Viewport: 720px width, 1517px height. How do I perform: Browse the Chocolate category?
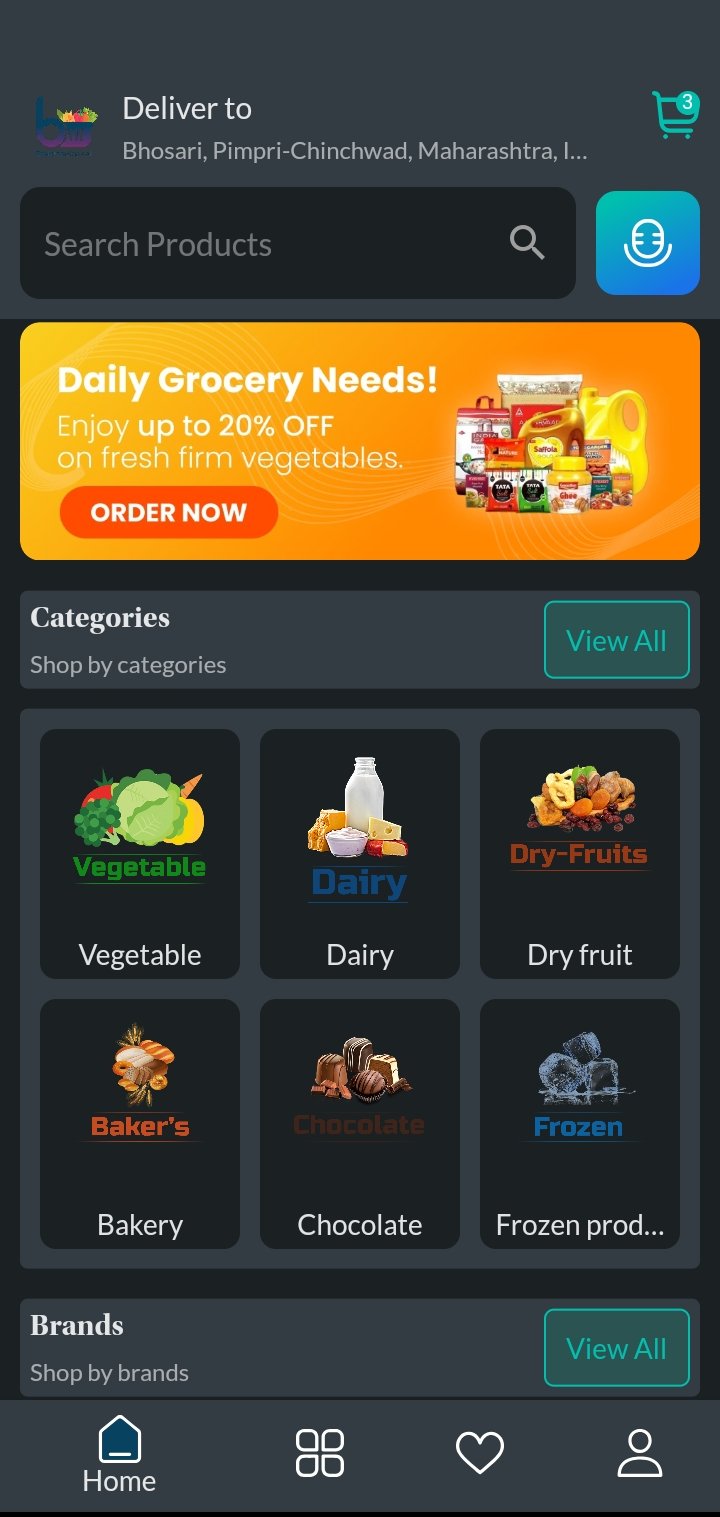click(360, 1123)
